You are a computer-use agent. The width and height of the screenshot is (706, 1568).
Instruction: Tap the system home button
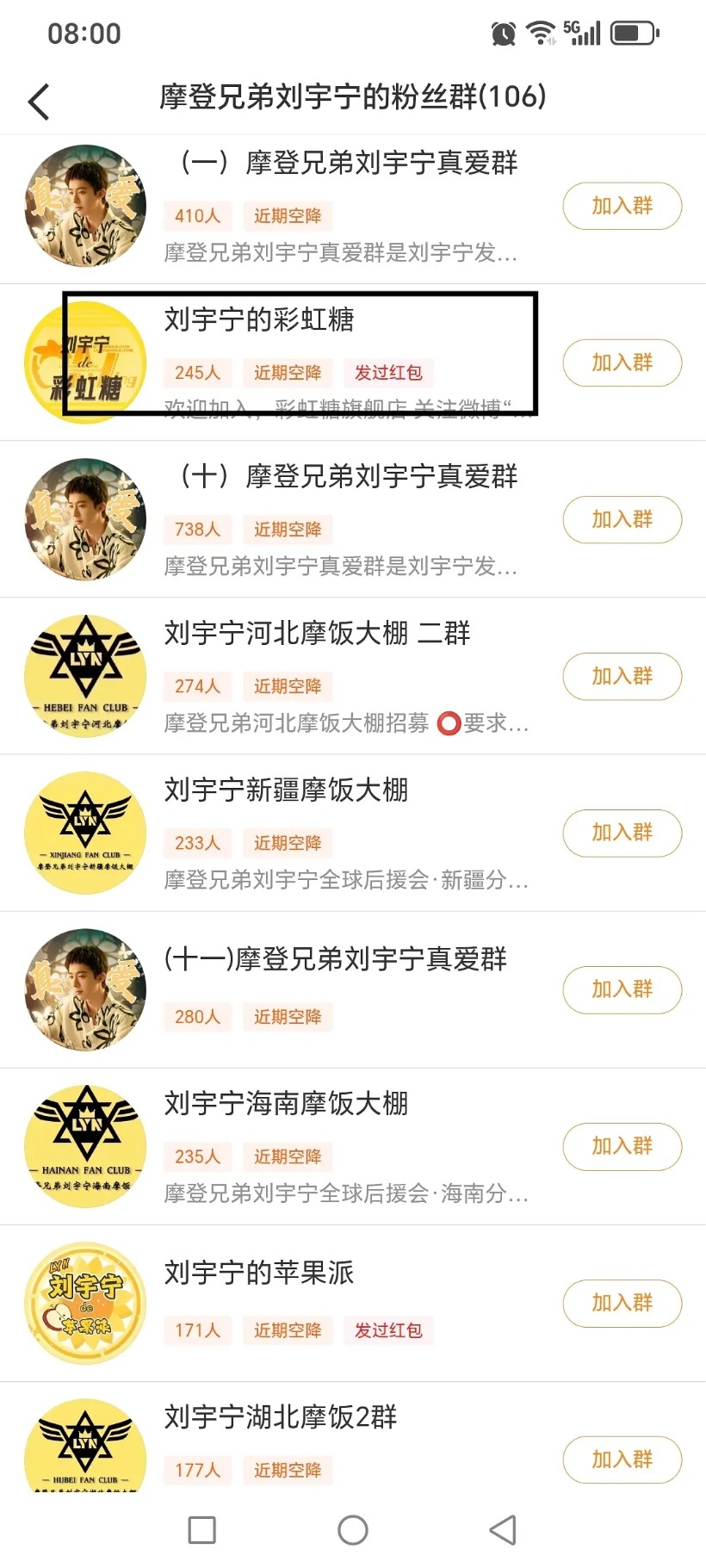(353, 1529)
